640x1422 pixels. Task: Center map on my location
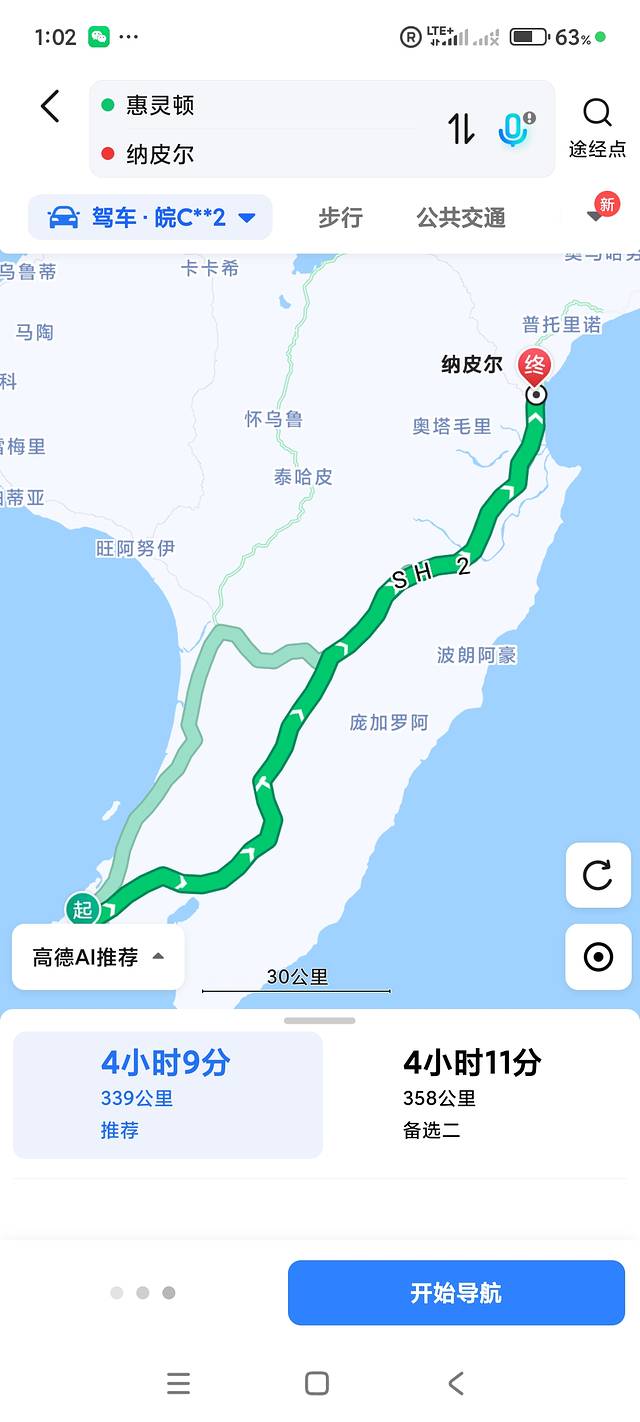click(x=598, y=957)
